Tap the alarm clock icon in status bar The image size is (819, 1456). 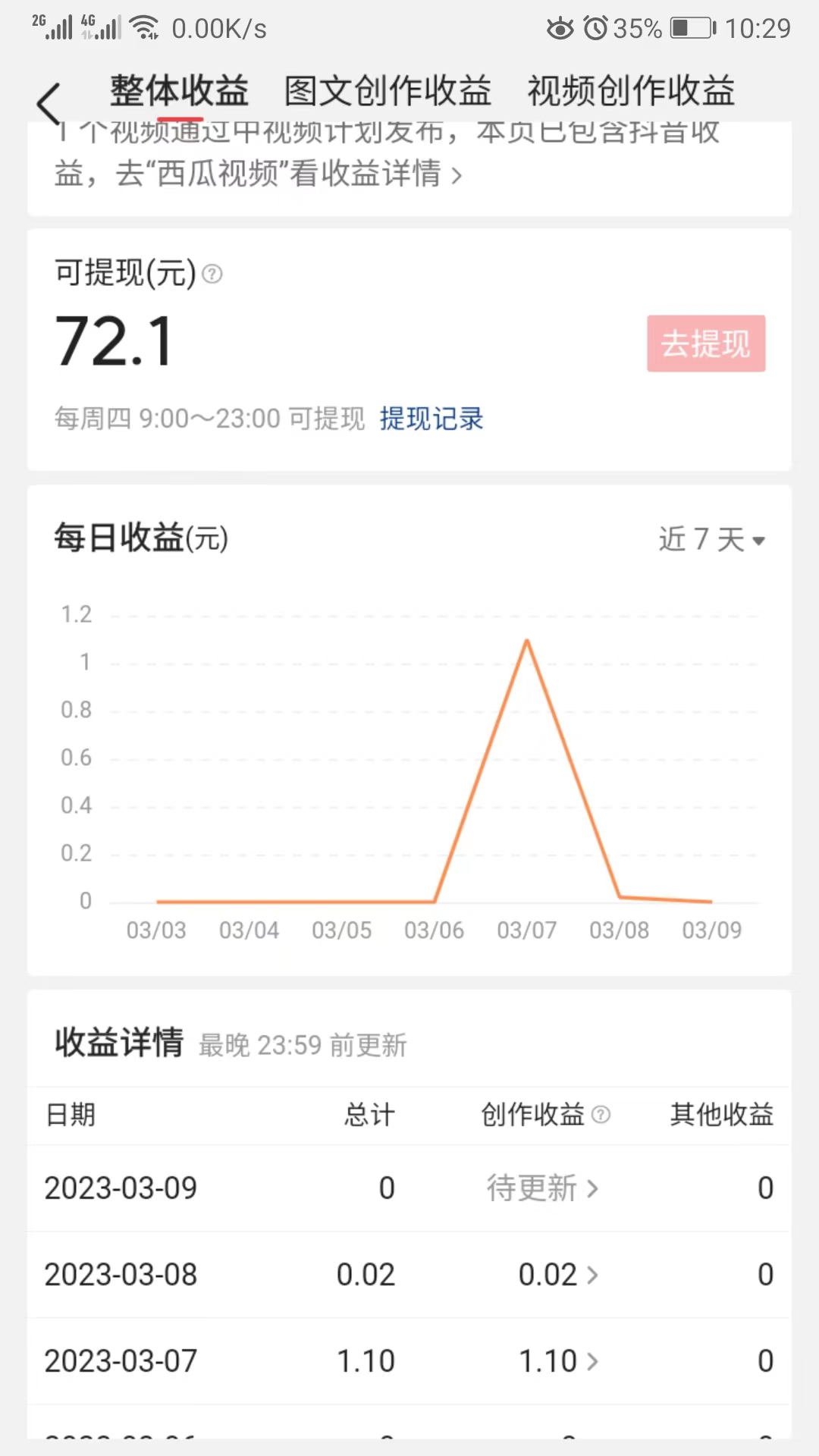click(x=595, y=27)
